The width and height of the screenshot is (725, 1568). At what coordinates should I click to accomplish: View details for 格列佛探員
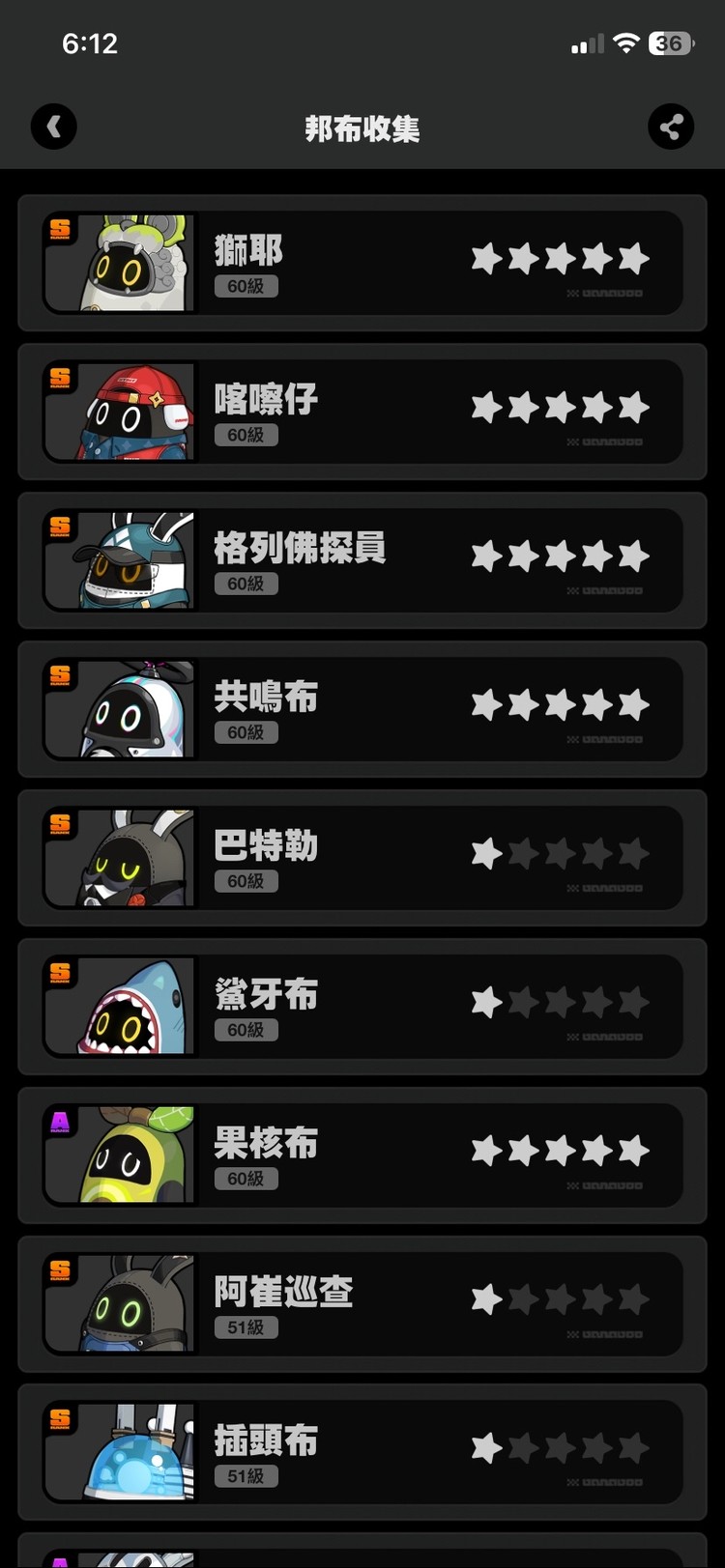tap(362, 560)
